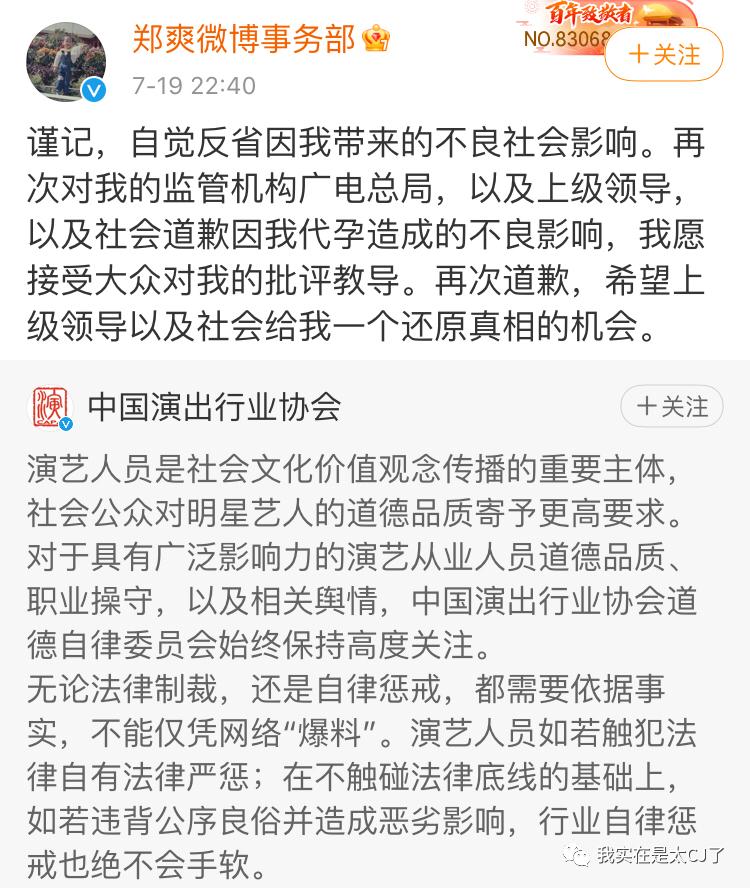Click the plus sign inside the follow button
This screenshot has width=750, height=888.
click(639, 55)
